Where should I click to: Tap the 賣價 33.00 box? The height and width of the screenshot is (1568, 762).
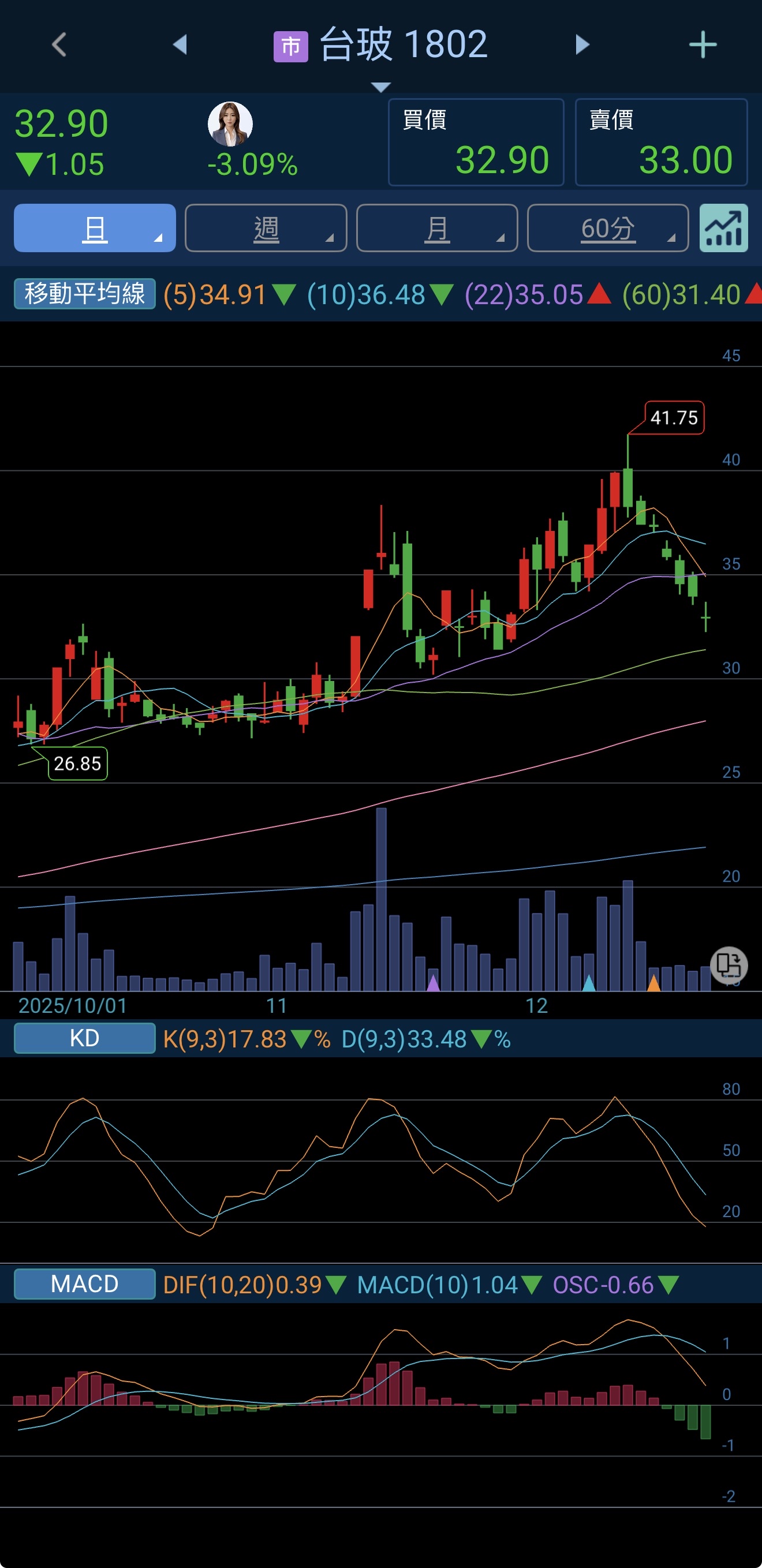click(x=661, y=143)
